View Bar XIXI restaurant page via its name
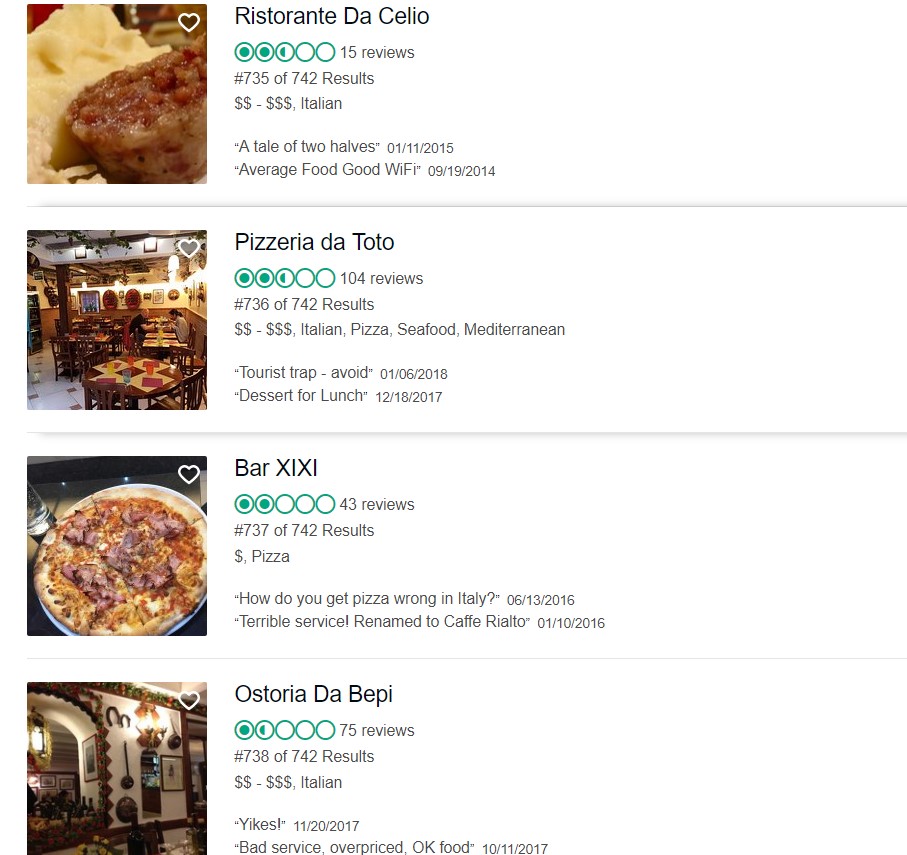The image size is (907, 855). coord(276,469)
